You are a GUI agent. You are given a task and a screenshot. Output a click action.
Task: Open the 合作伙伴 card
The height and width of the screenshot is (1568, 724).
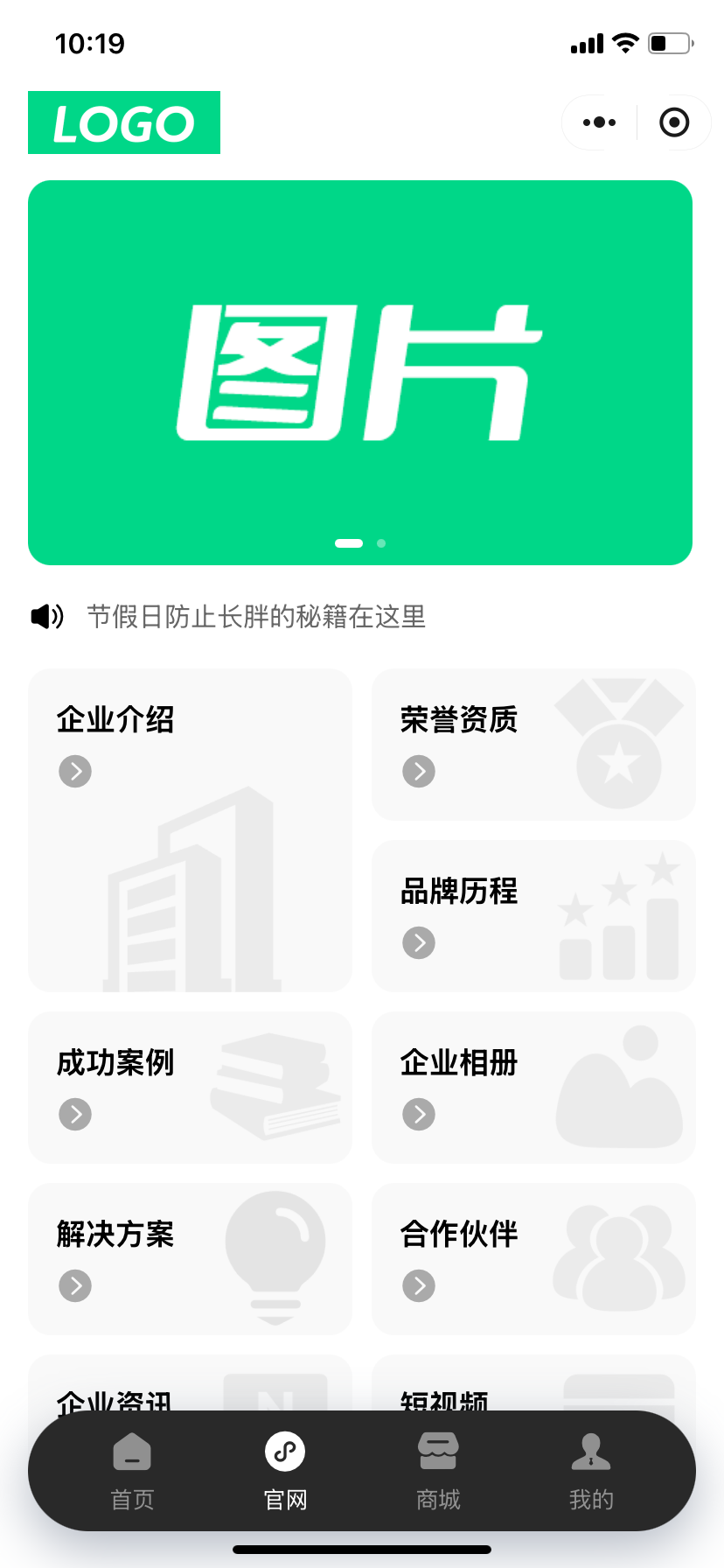tap(533, 1259)
